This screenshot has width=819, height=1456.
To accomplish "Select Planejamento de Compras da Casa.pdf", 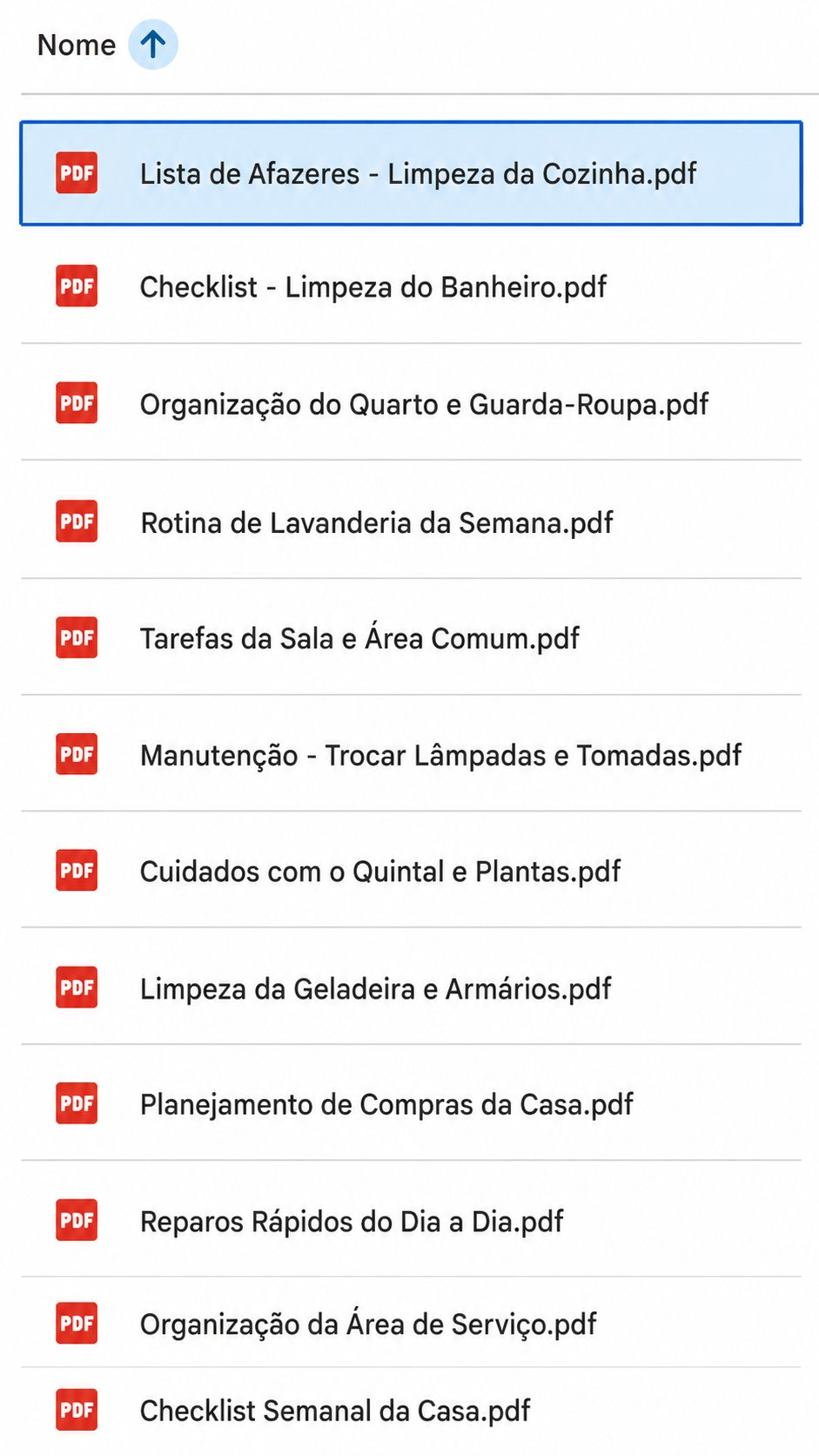I will [x=411, y=1104].
